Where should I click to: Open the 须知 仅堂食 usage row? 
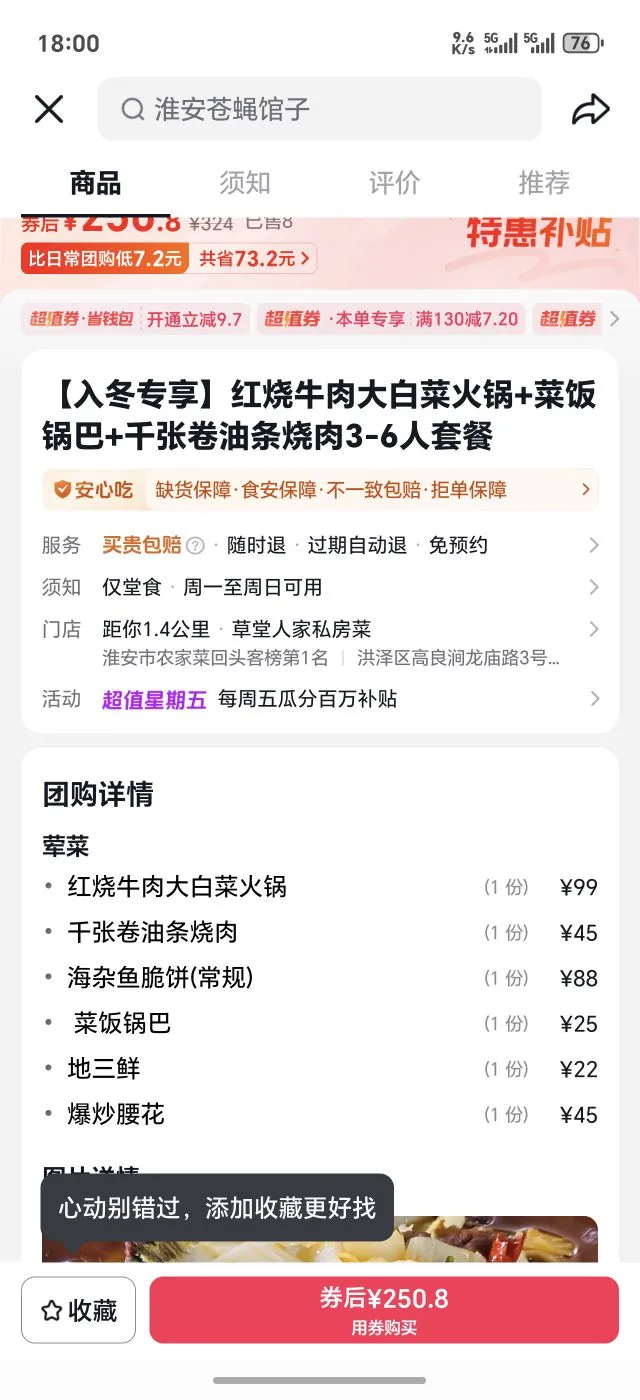[x=320, y=587]
